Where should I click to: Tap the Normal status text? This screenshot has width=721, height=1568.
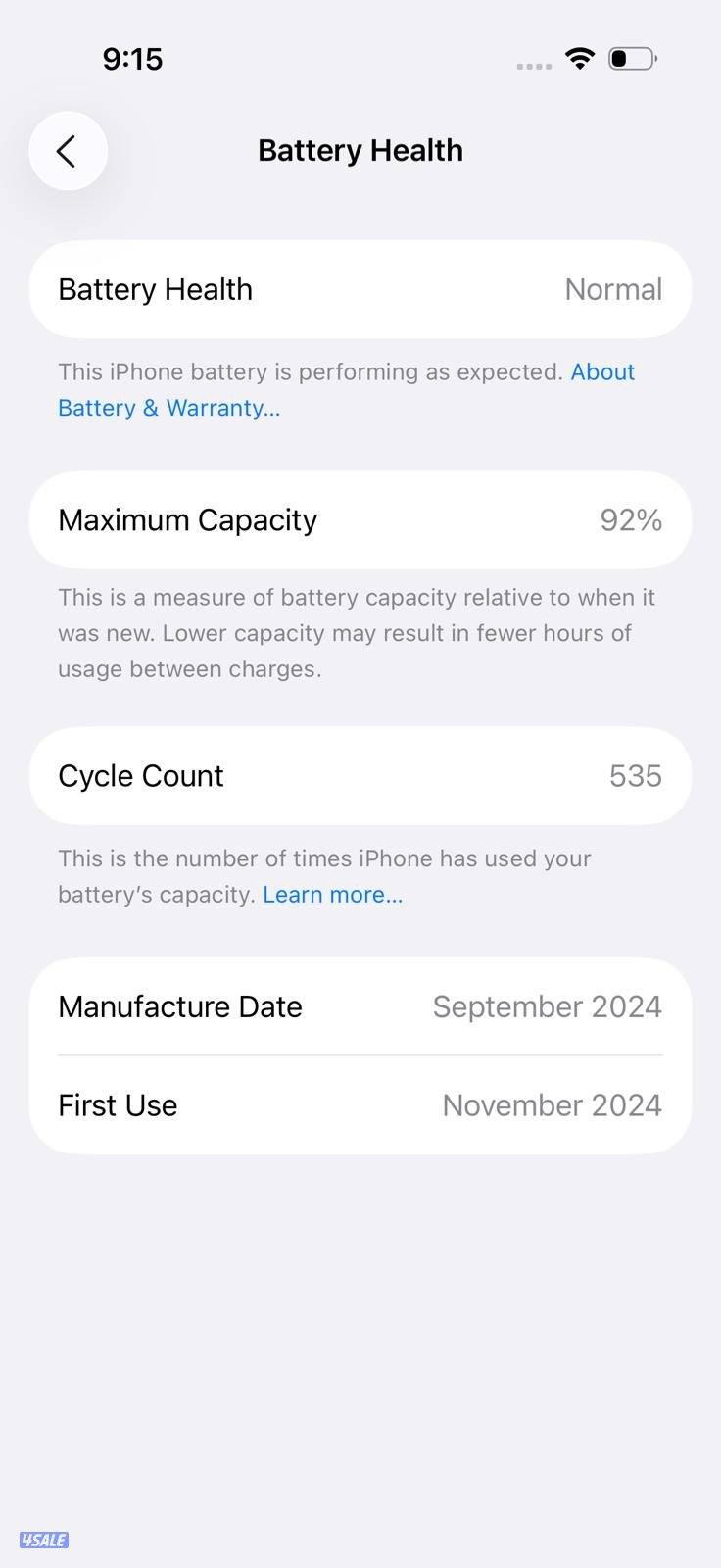click(x=613, y=289)
